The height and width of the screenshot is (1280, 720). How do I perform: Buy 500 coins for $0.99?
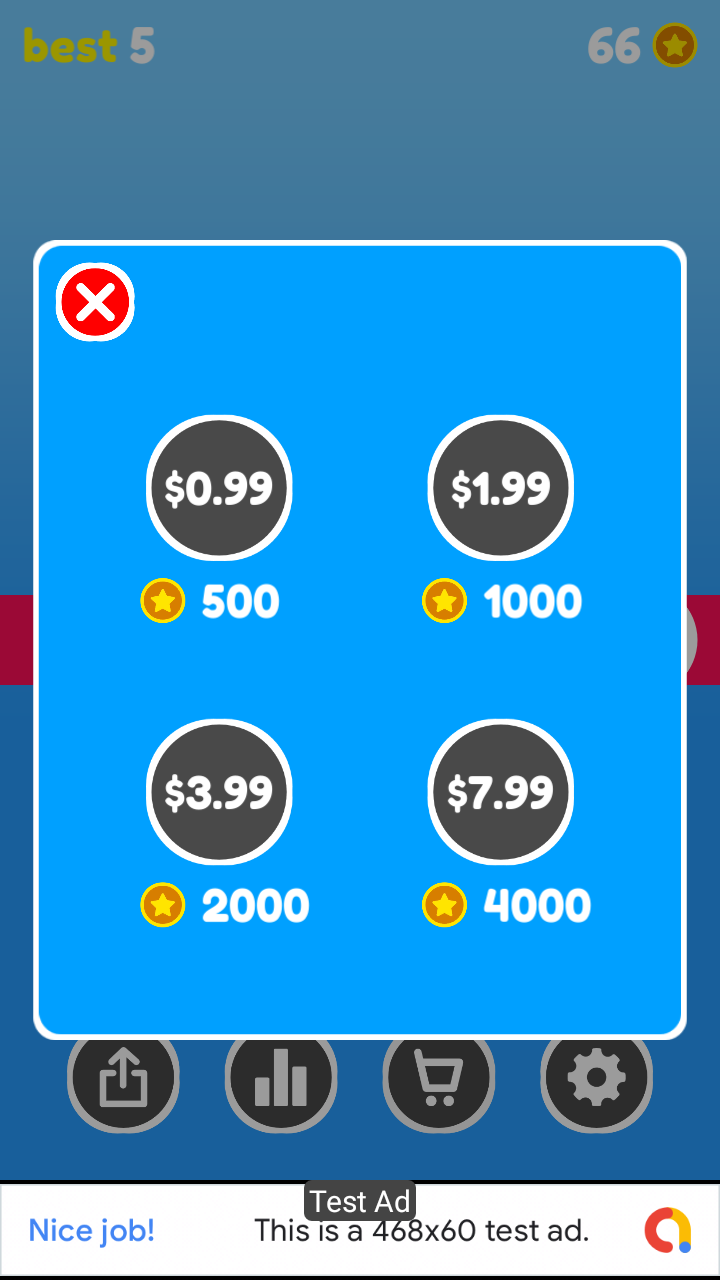click(x=219, y=488)
